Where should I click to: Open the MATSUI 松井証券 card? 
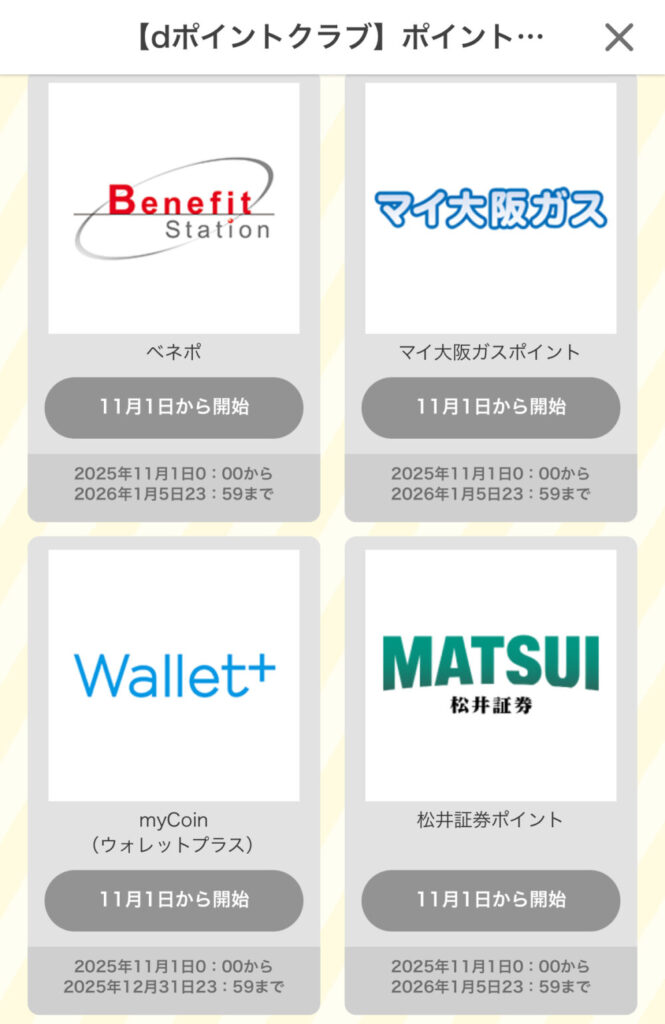click(491, 675)
